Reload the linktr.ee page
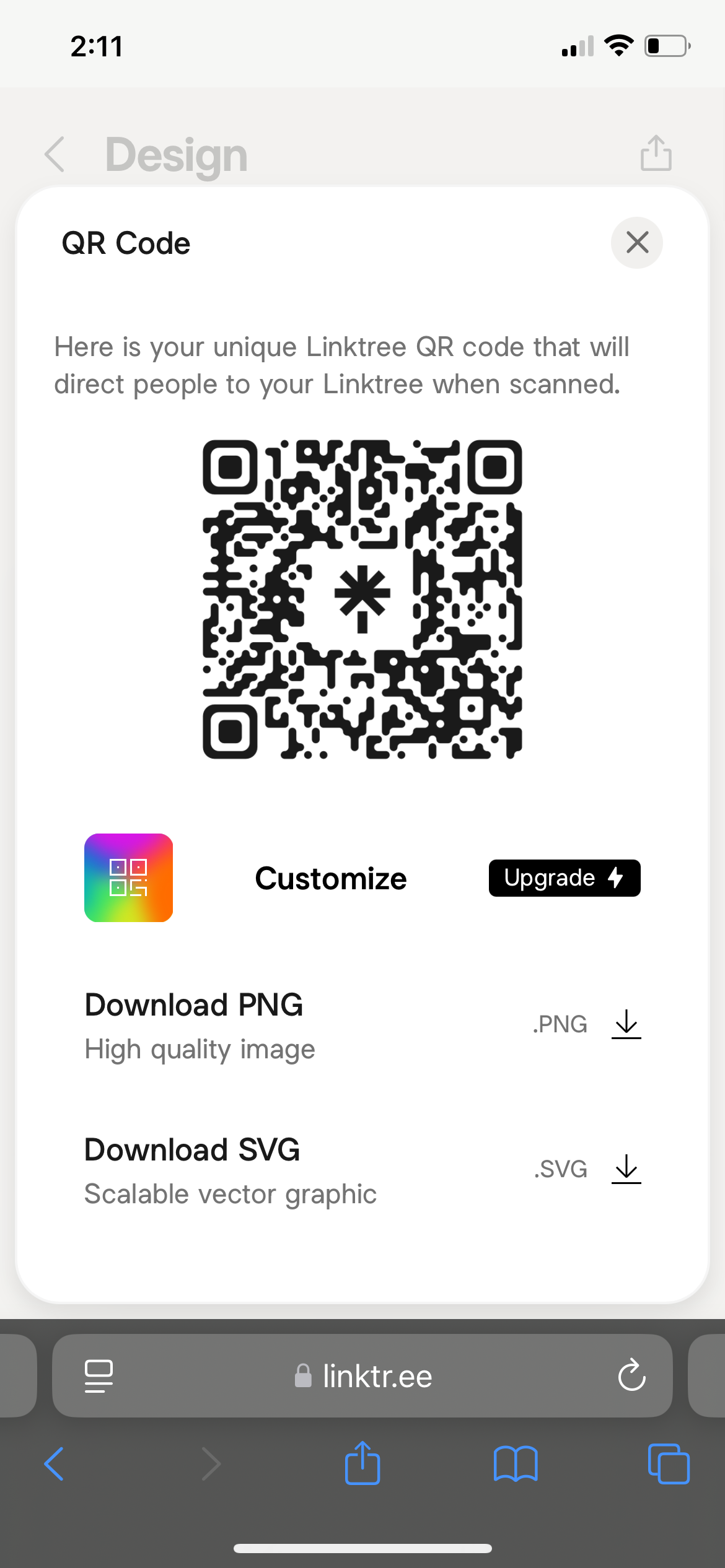The image size is (725, 1568). (631, 1375)
